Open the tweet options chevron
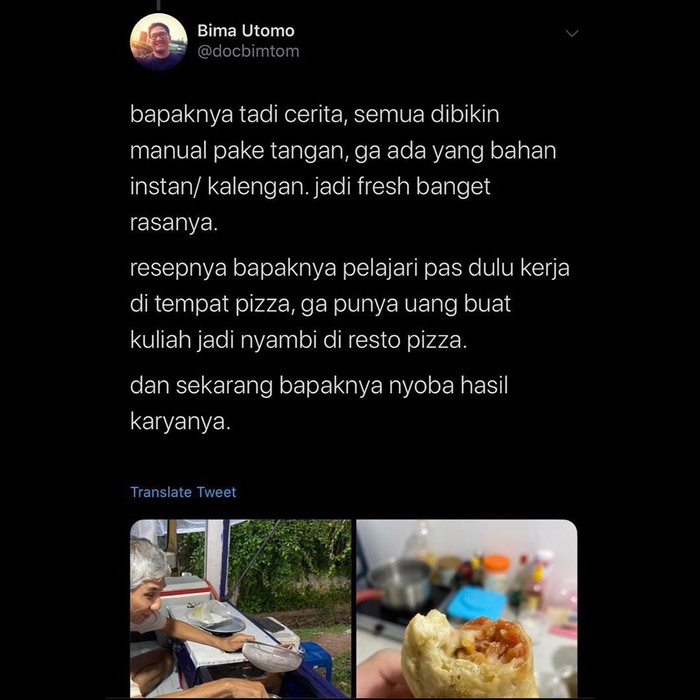 (x=572, y=33)
